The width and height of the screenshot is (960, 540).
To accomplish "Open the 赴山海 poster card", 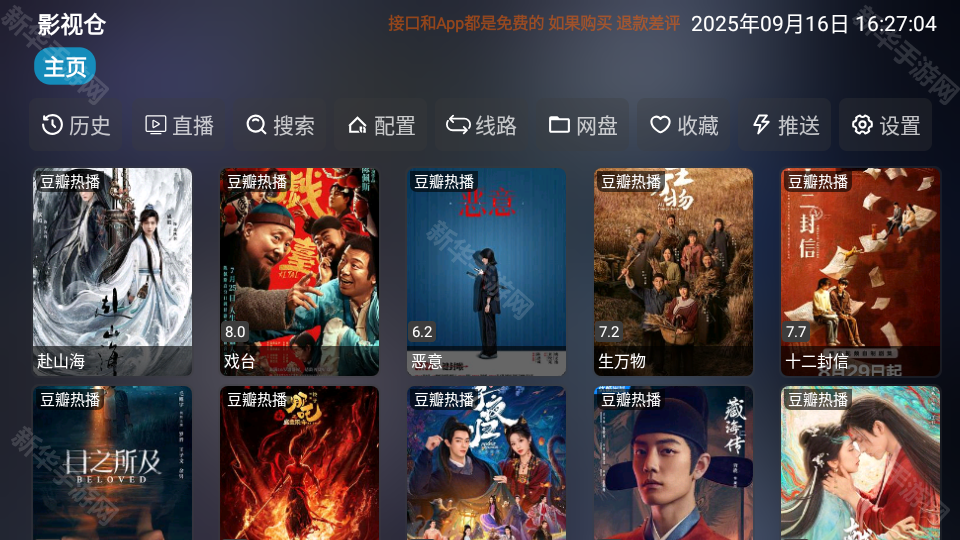I will pyautogui.click(x=112, y=271).
